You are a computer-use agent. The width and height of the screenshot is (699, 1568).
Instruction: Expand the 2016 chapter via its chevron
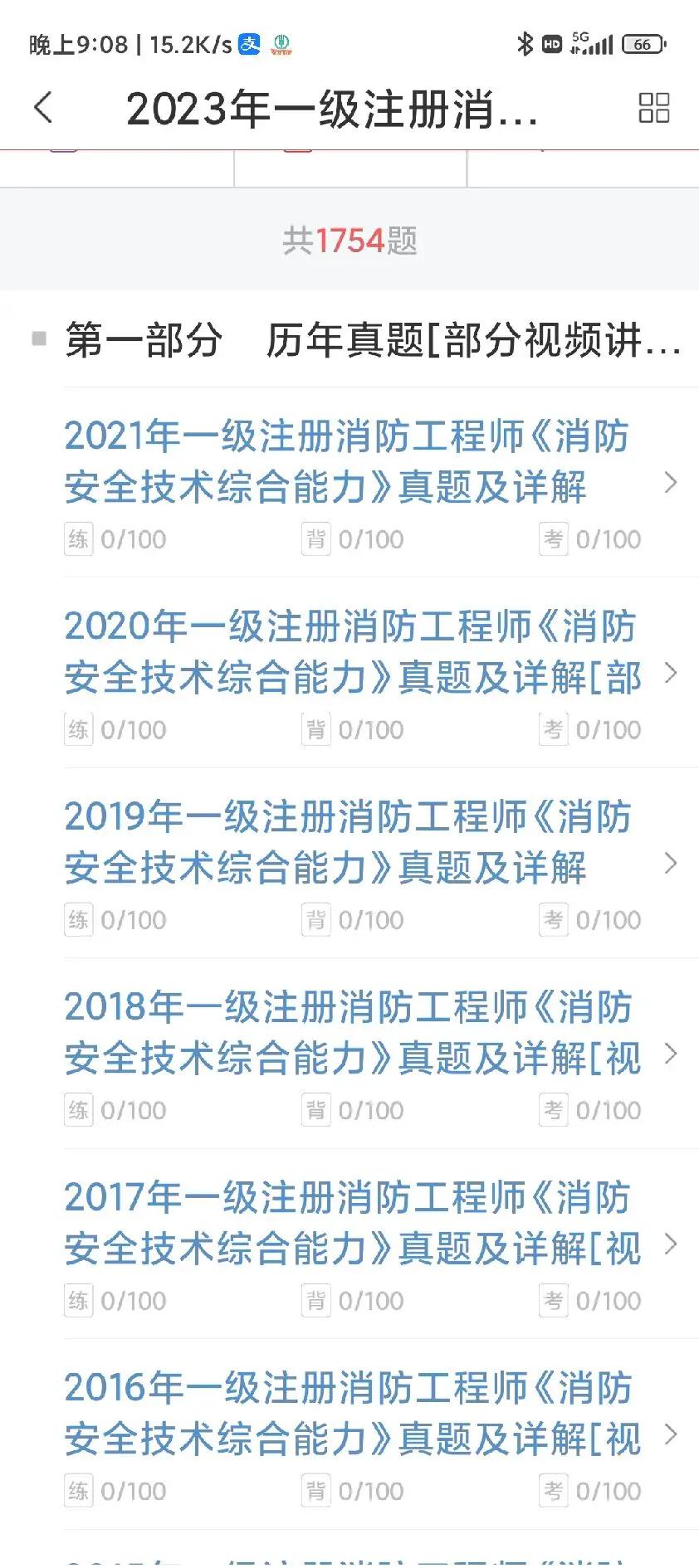pyautogui.click(x=672, y=1435)
